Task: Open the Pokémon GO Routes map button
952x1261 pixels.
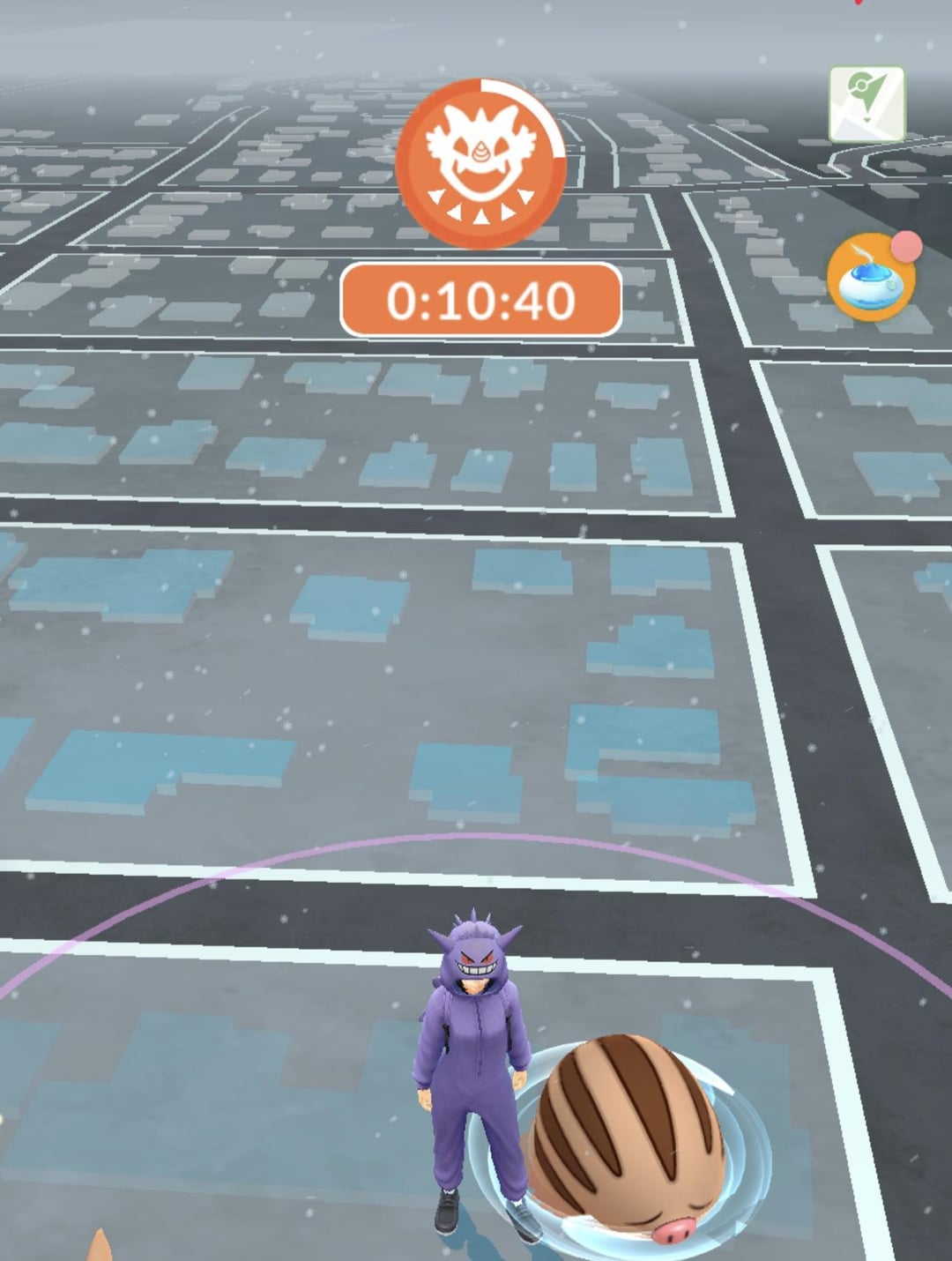Action: click(866, 104)
